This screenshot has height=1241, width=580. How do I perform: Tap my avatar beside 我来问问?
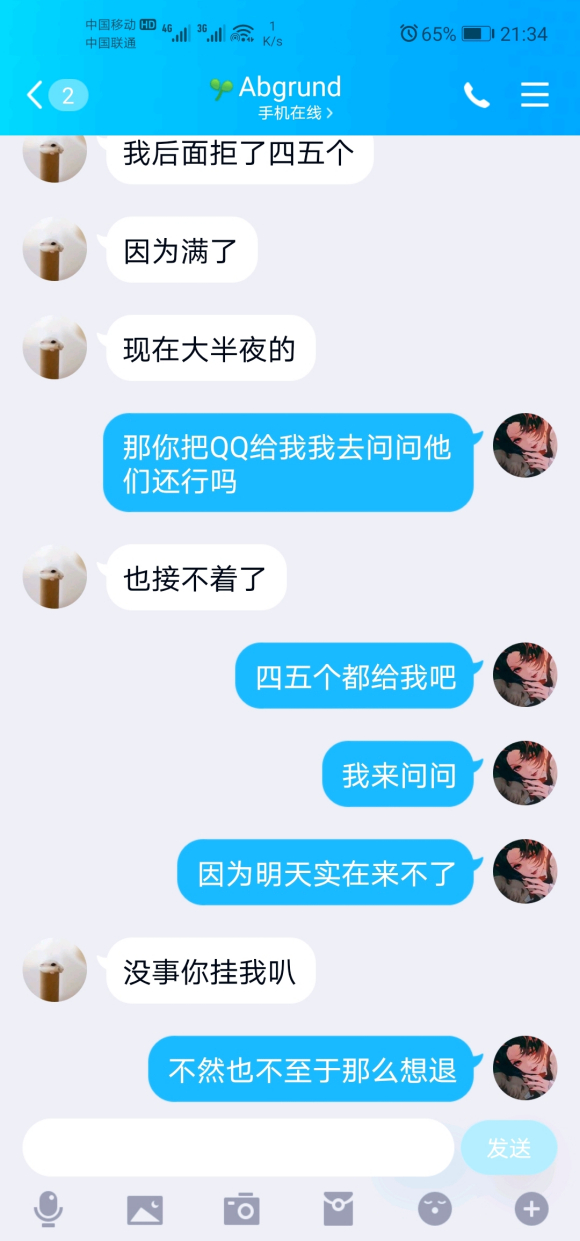click(525, 773)
